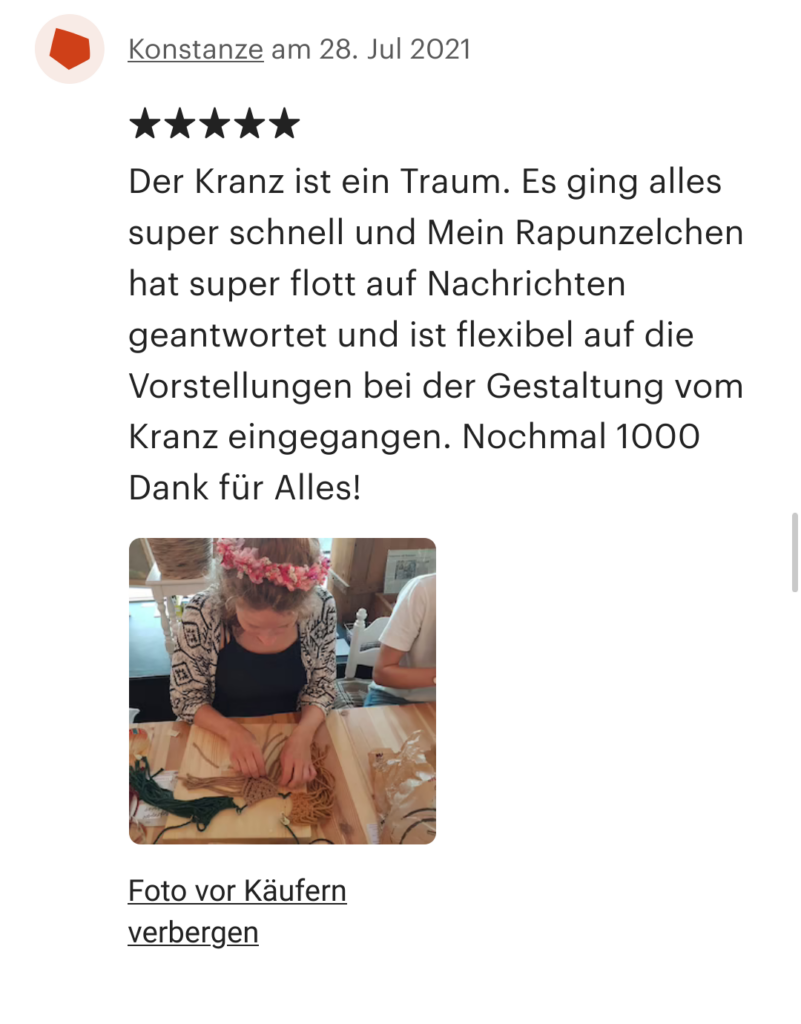Viewport: 801px width, 1024px height.
Task: Tap "Foto vor Käufern verbergen" link
Action: click(x=237, y=911)
